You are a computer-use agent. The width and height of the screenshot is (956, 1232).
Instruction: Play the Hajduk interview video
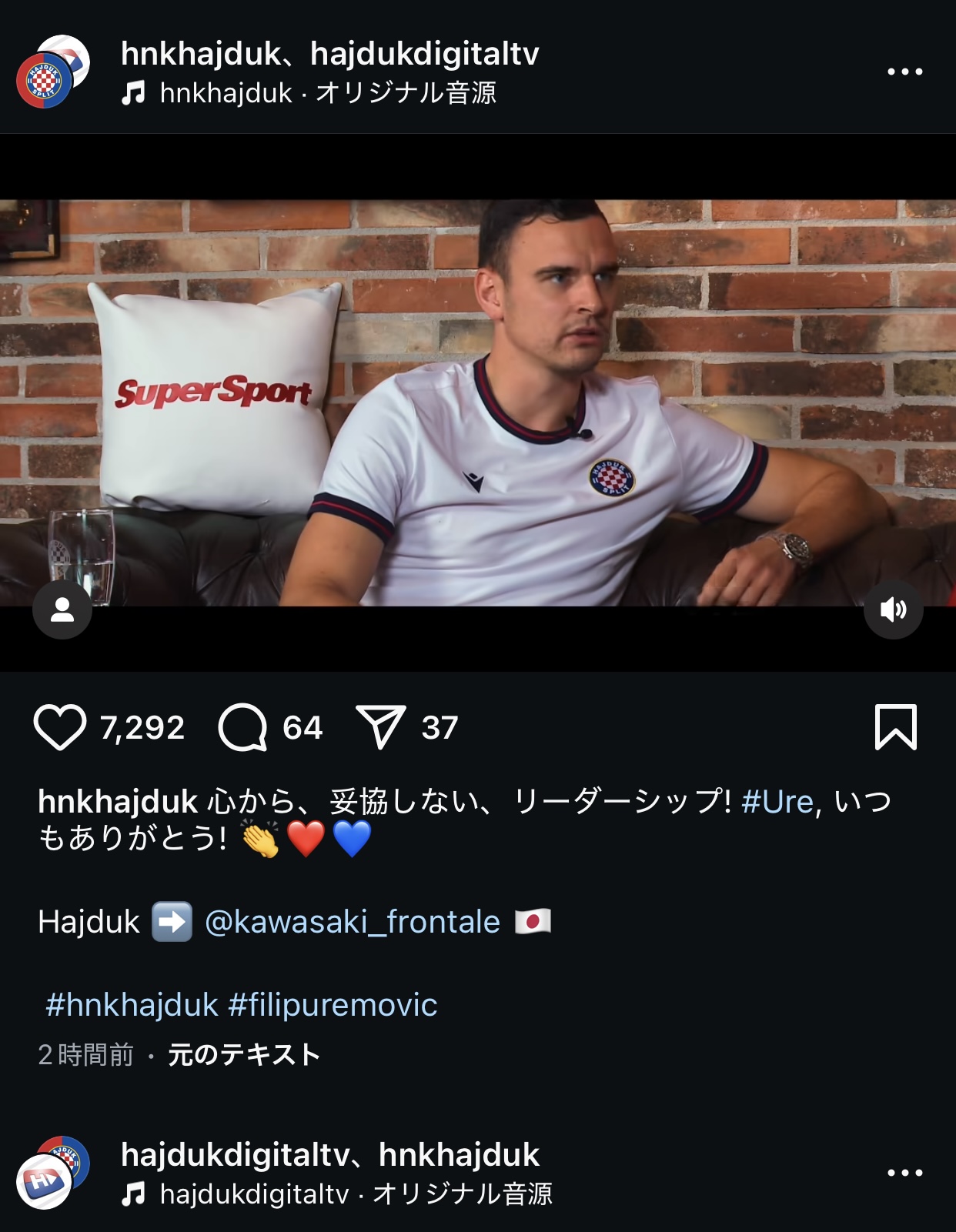tap(477, 402)
